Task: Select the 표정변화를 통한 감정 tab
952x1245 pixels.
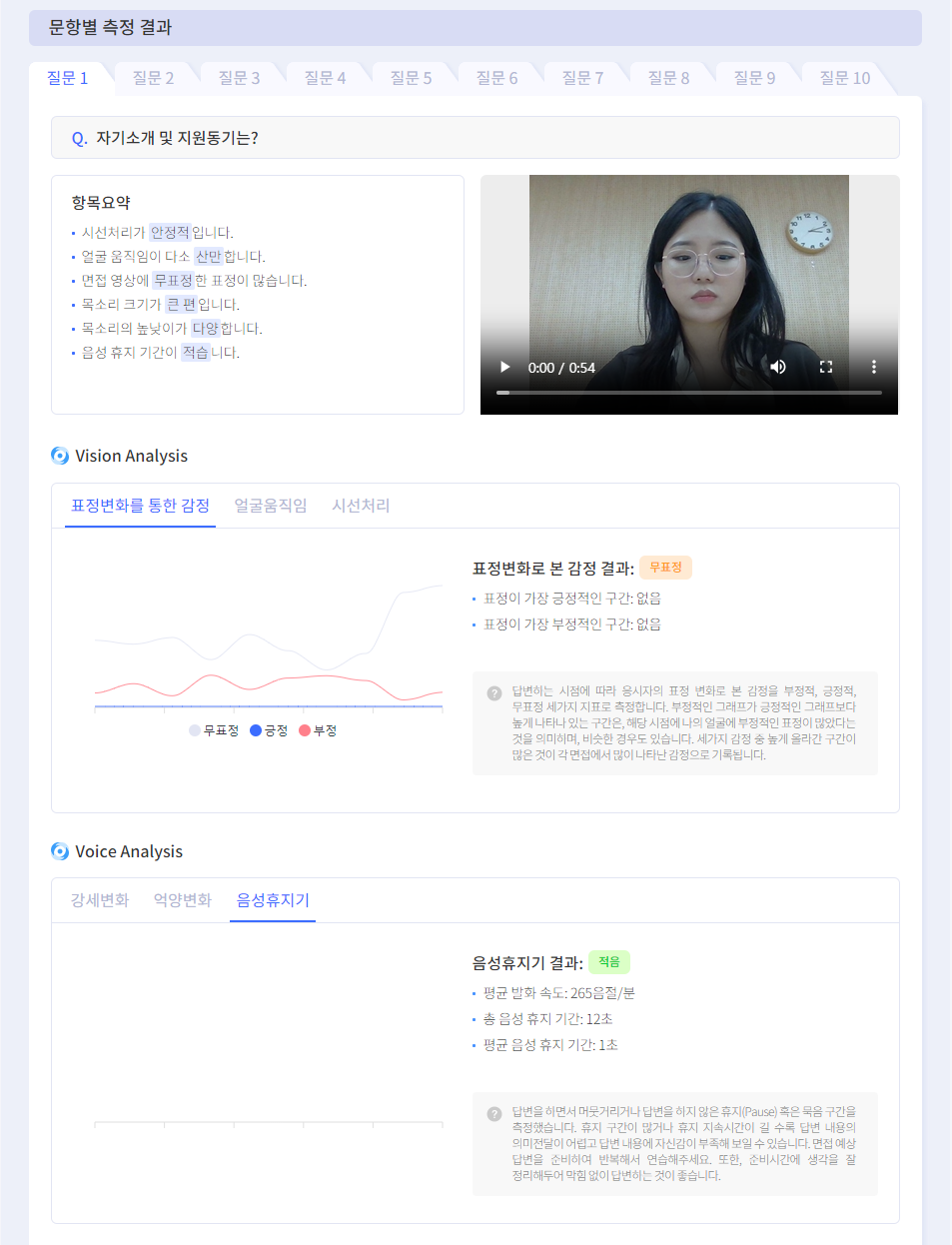Action: 140,506
